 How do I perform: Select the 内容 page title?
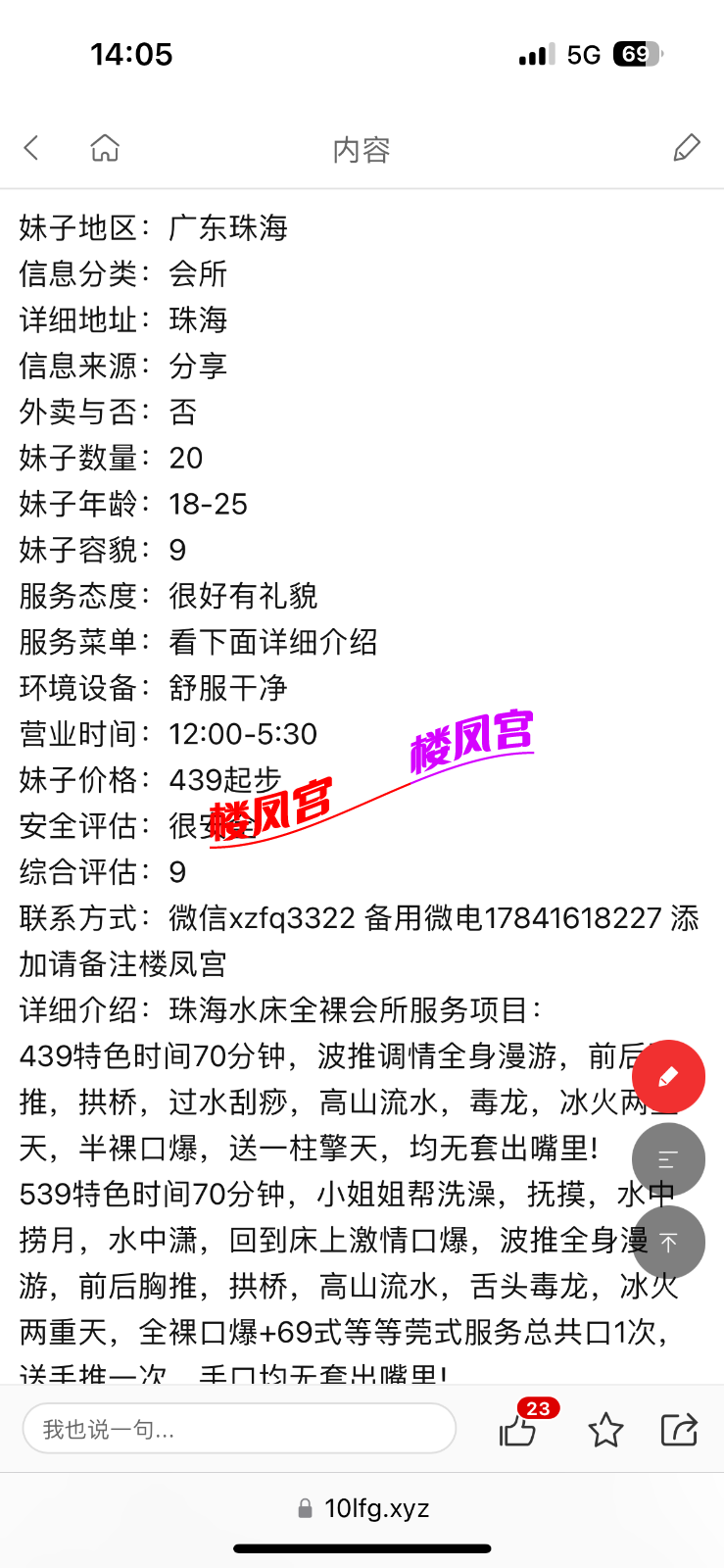click(362, 147)
